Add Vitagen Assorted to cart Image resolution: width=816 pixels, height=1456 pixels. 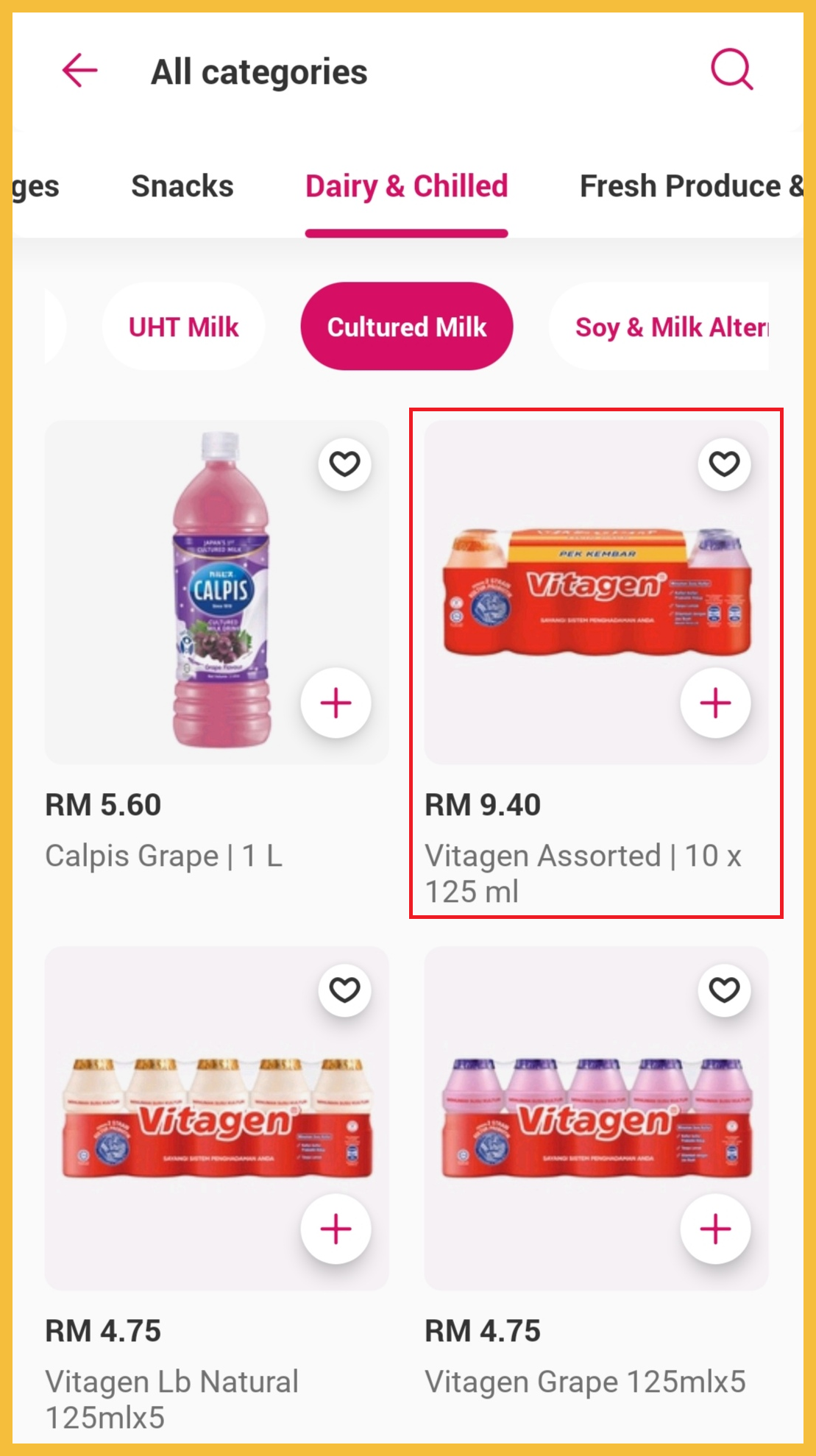[715, 703]
